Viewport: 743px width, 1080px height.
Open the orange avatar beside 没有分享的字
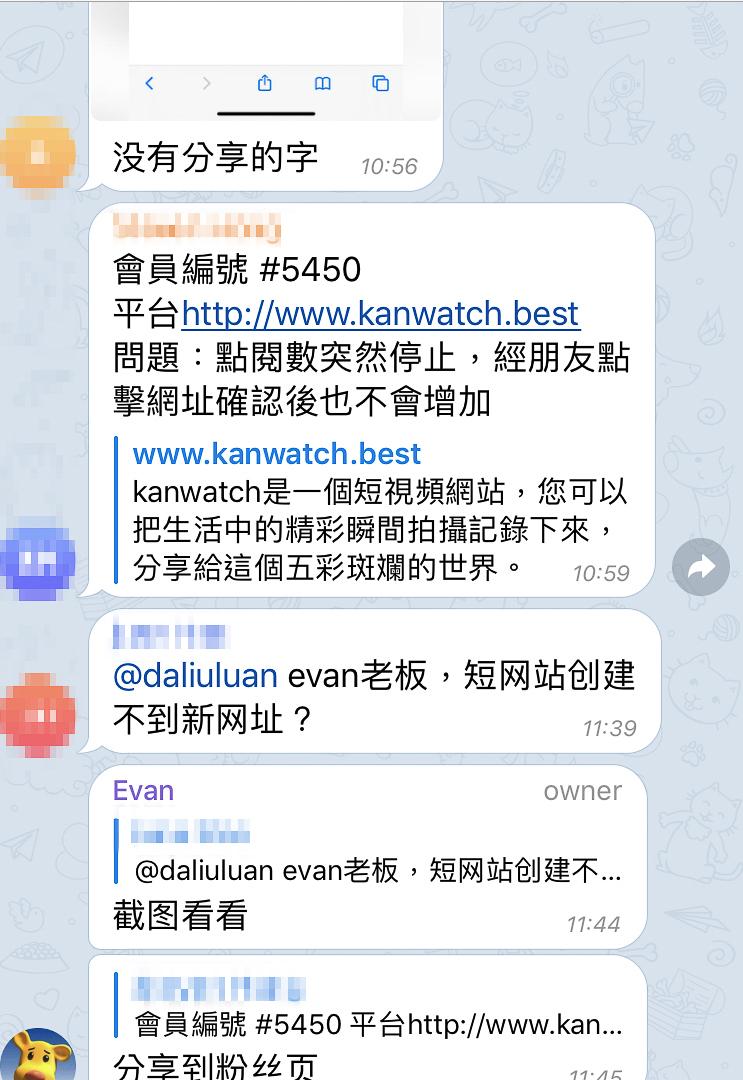click(38, 153)
